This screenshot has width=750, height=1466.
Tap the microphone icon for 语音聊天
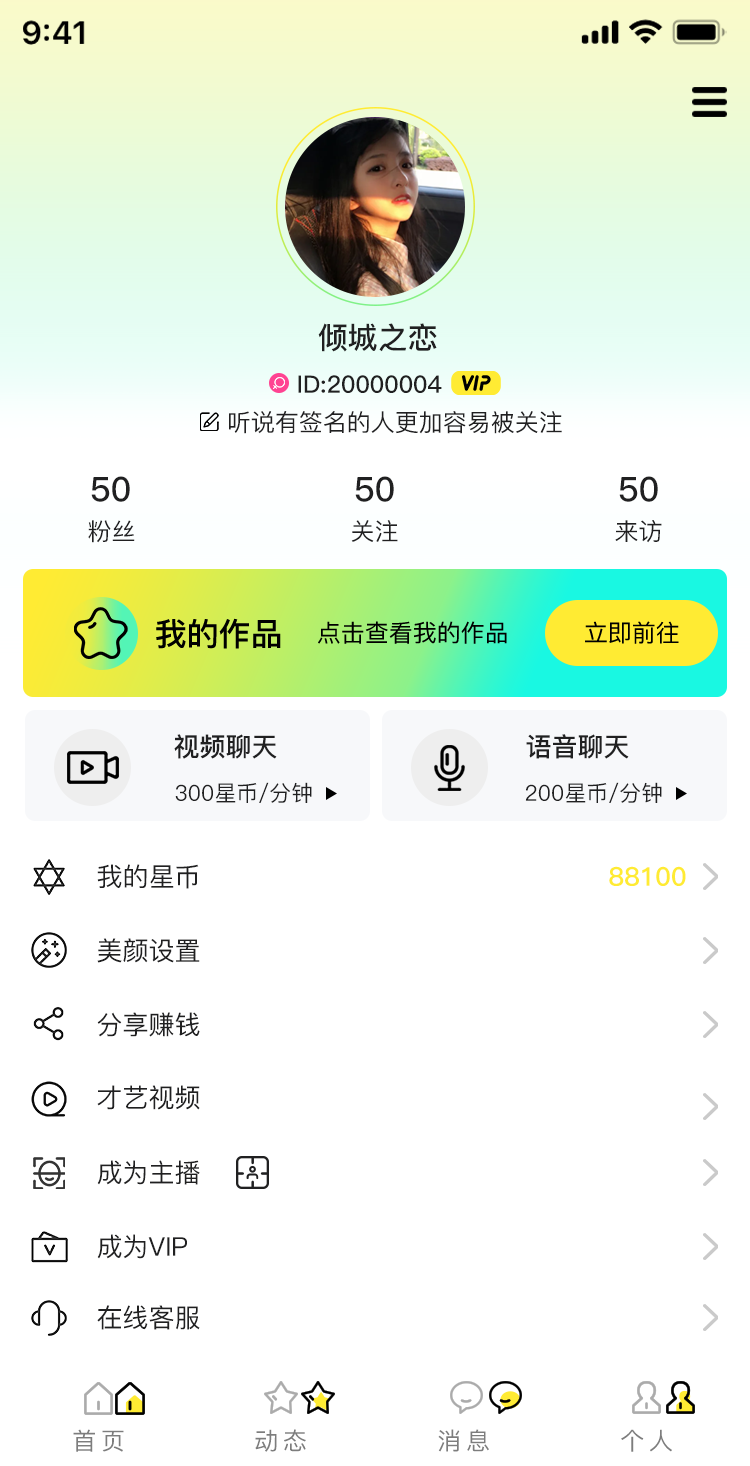[449, 765]
